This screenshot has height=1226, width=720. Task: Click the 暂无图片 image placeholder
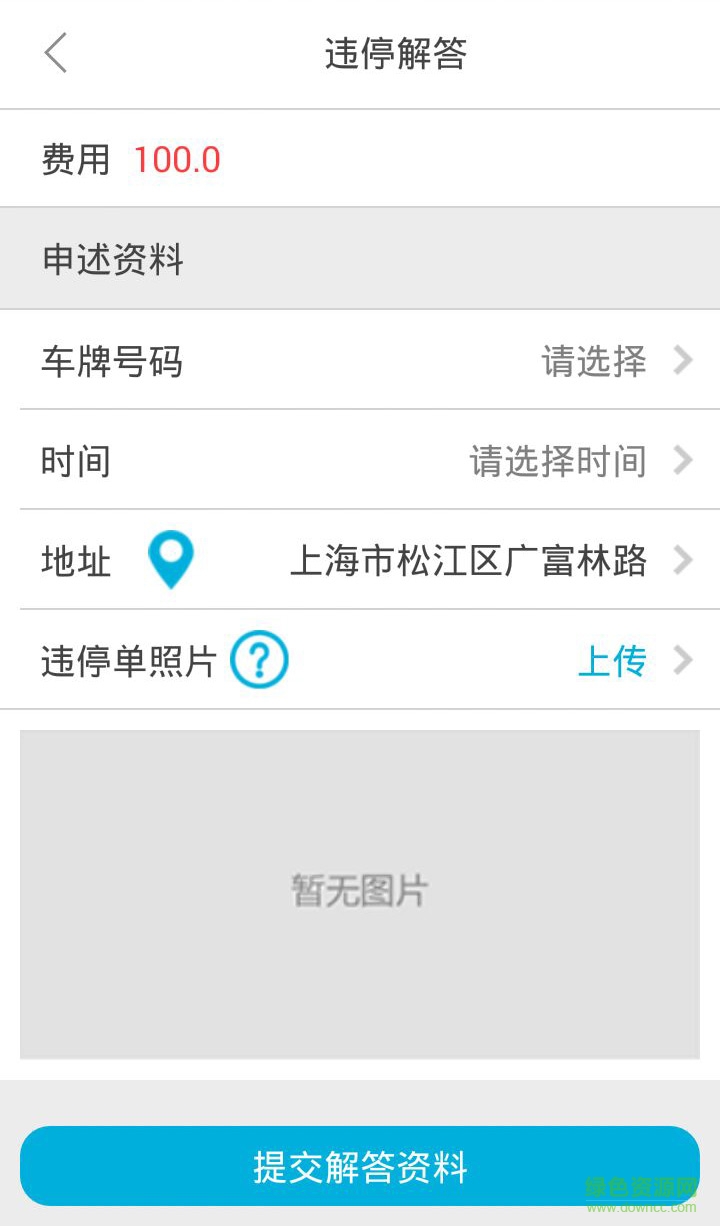[360, 893]
